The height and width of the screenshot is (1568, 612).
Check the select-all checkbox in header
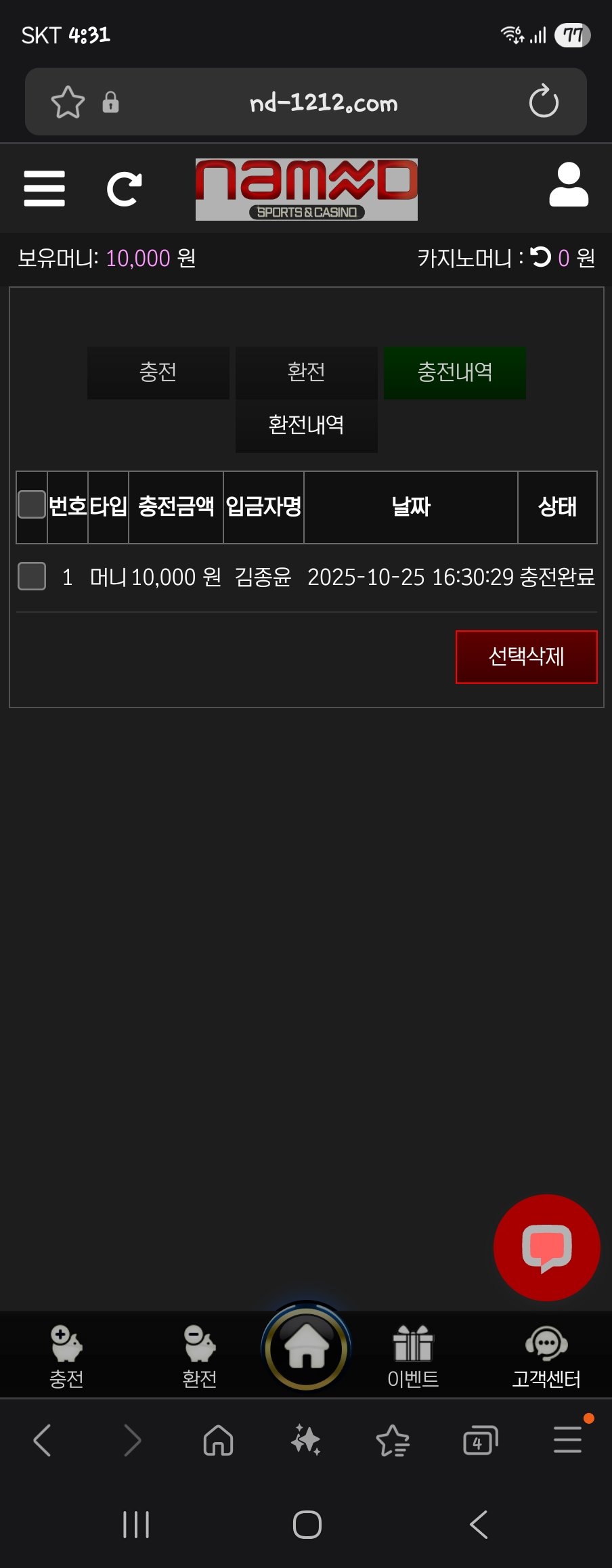(32, 505)
